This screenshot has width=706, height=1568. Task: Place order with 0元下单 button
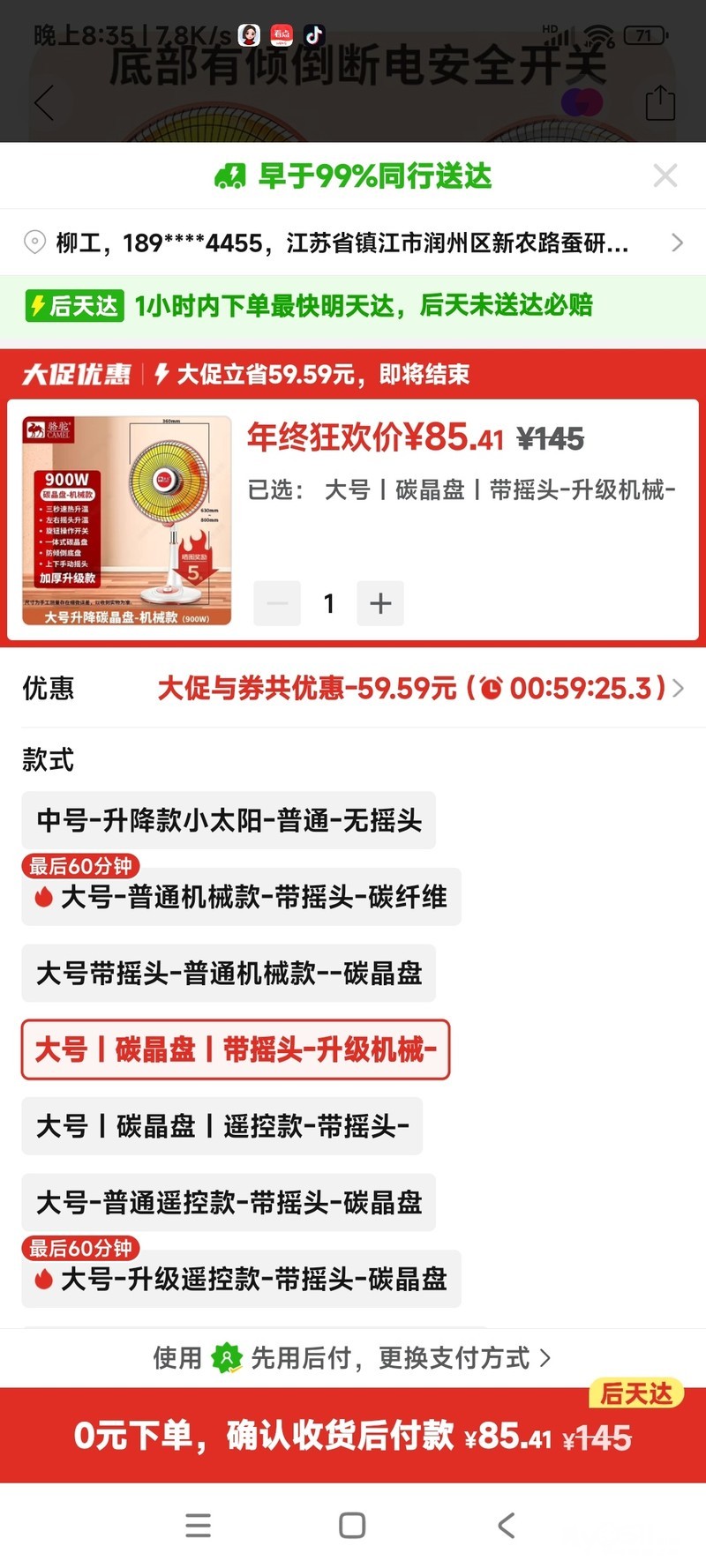(353, 1436)
